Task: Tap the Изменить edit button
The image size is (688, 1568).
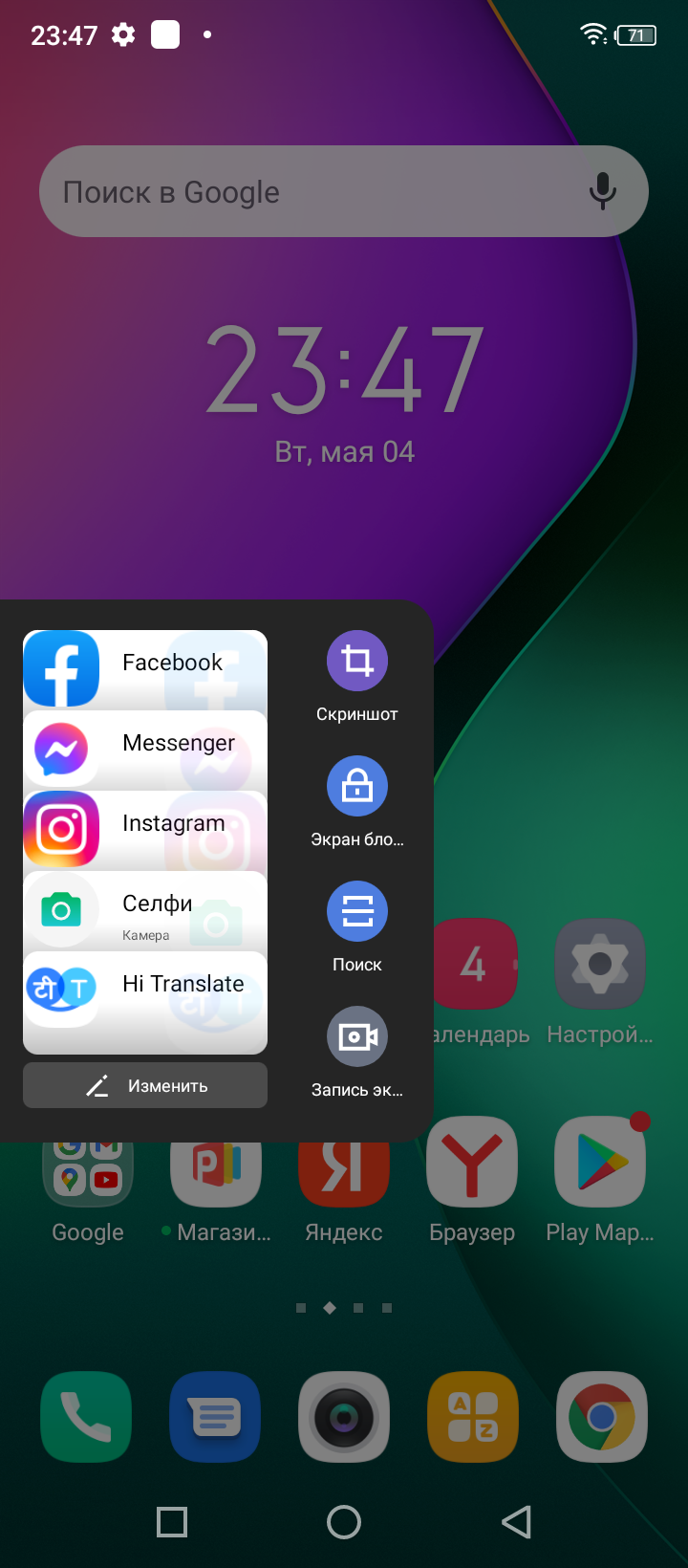Action: coord(145,1085)
